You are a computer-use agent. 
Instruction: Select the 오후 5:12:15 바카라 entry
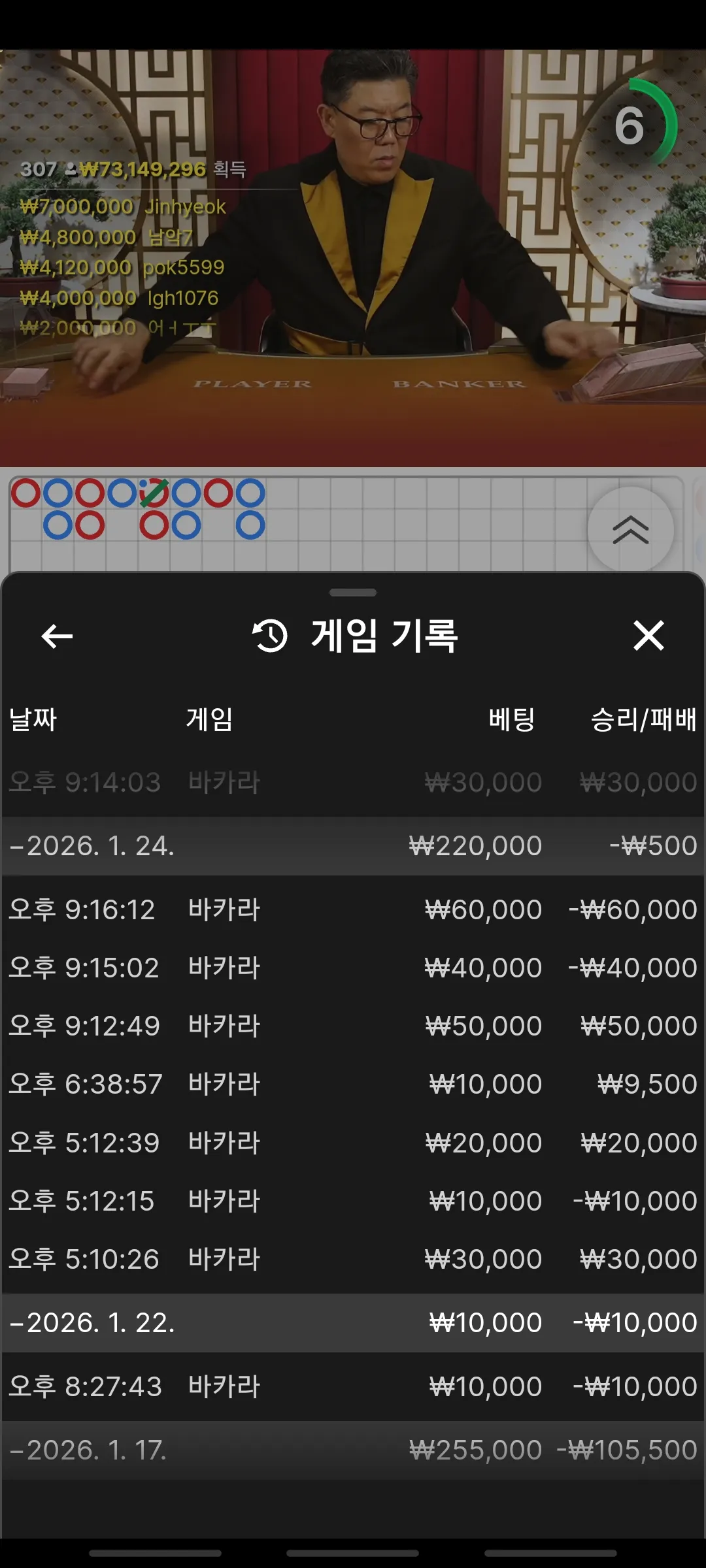click(x=353, y=1201)
